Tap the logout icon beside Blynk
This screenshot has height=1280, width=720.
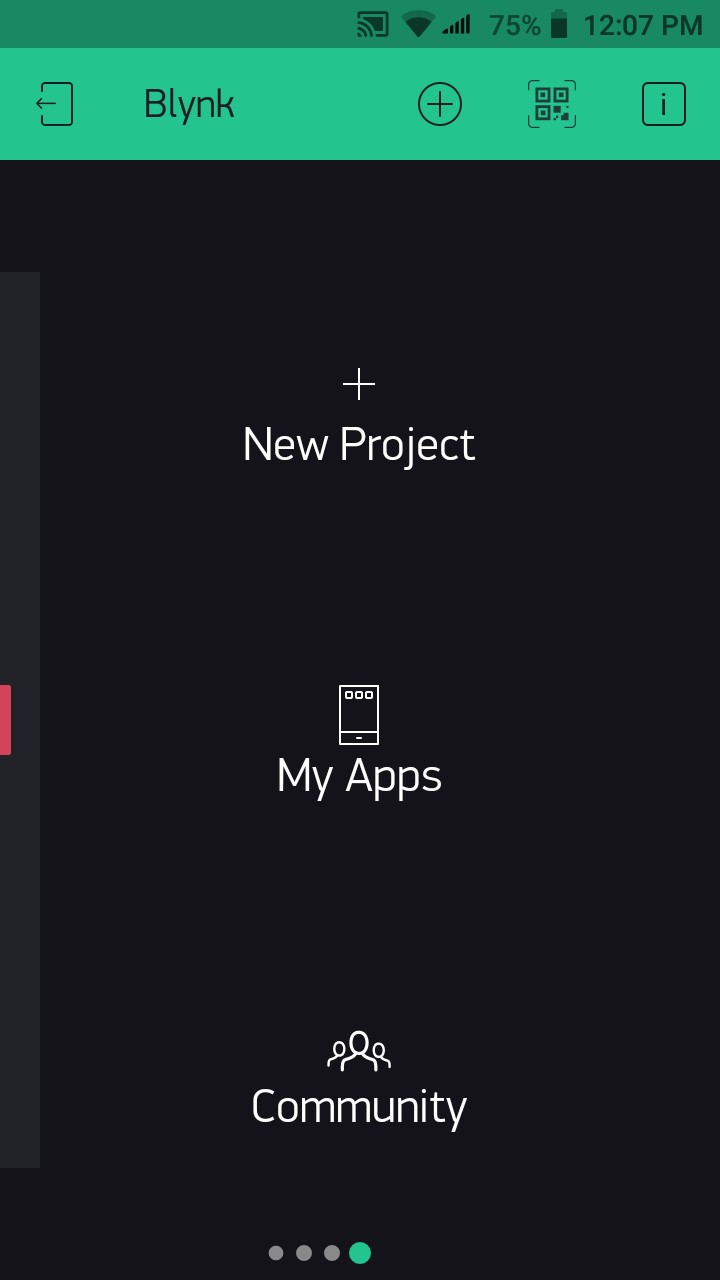[55, 104]
